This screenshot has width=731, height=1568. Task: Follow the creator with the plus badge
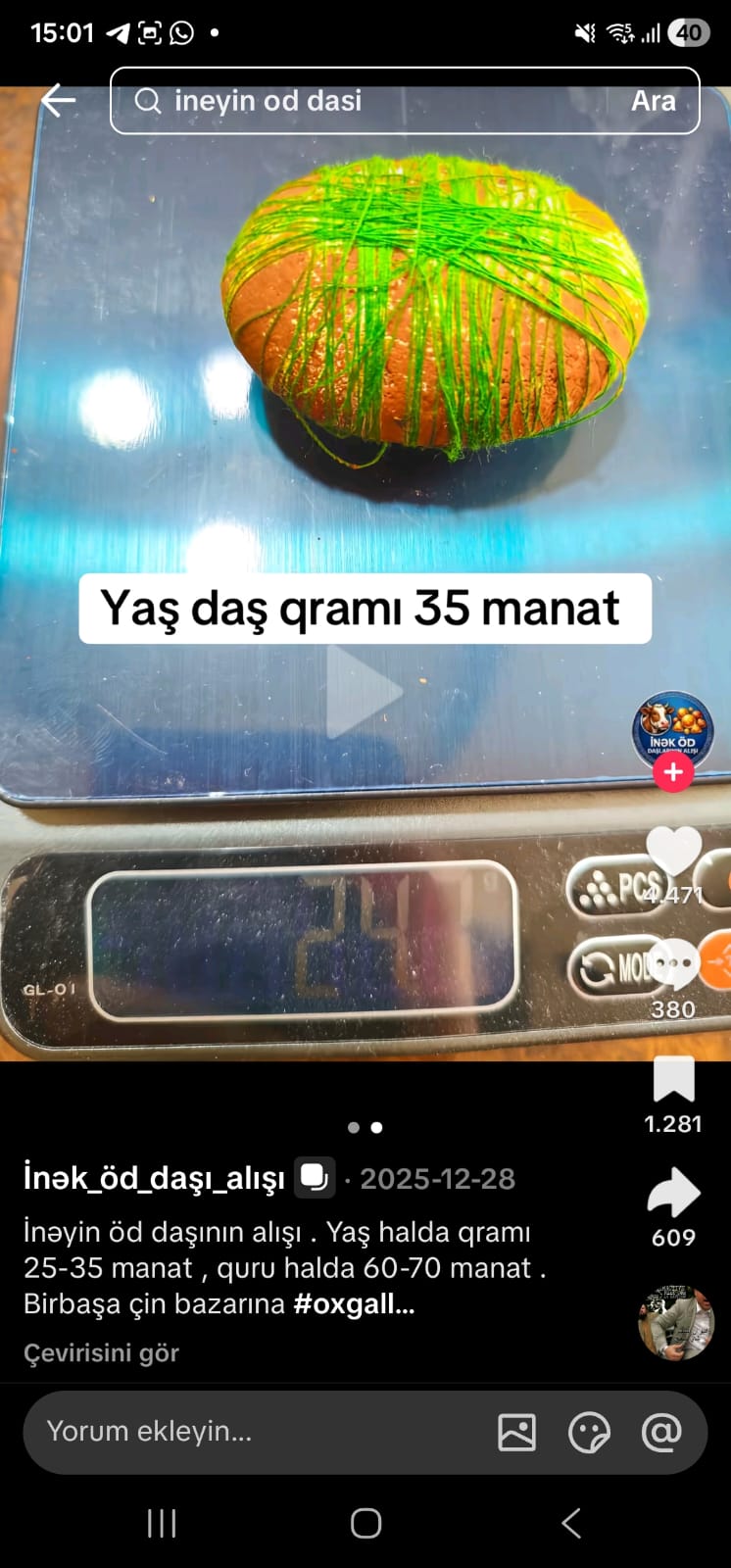673,772
